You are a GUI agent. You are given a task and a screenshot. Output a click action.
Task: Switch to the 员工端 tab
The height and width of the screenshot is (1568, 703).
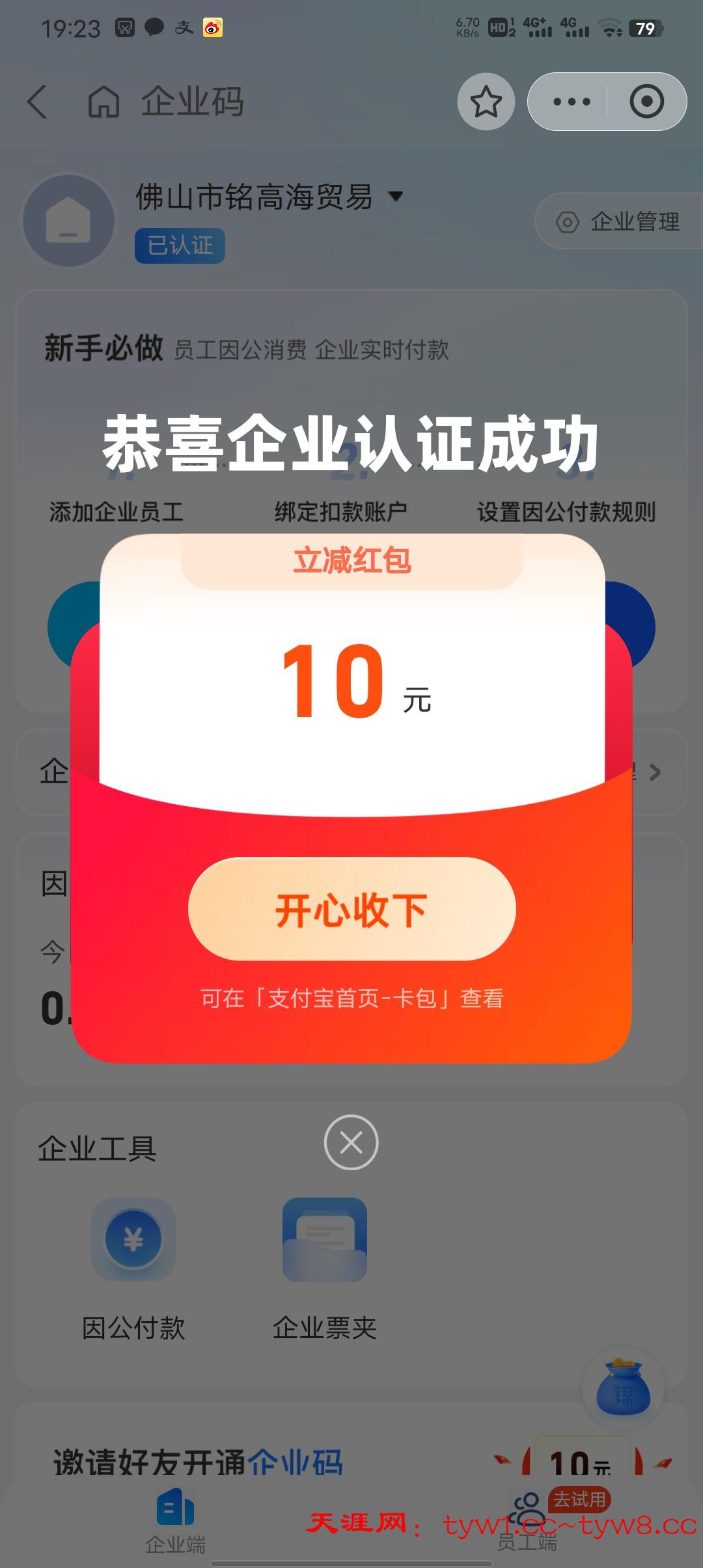click(x=527, y=1521)
